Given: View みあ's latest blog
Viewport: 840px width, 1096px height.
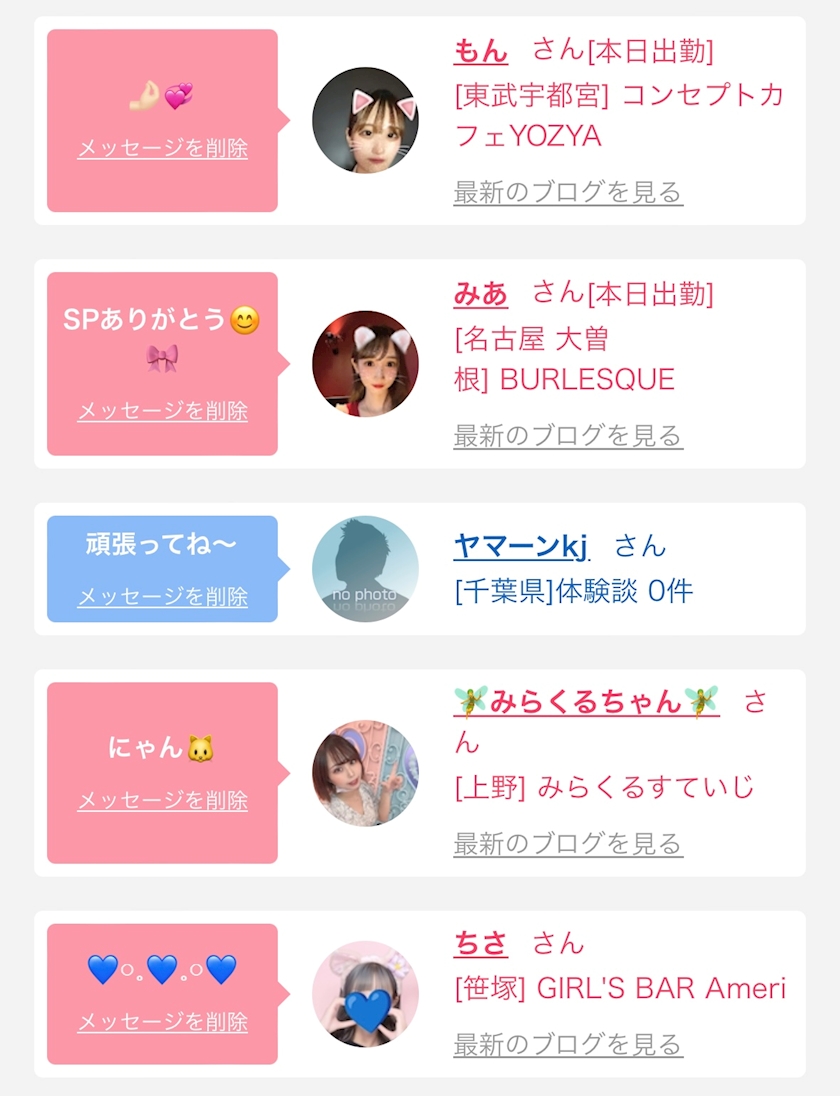Looking at the screenshot, I should [x=567, y=435].
